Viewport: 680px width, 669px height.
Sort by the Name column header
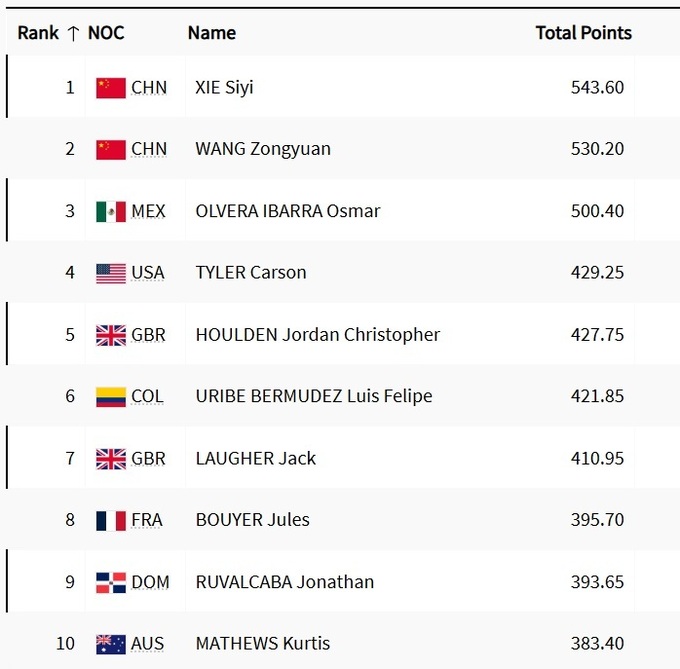(x=212, y=33)
